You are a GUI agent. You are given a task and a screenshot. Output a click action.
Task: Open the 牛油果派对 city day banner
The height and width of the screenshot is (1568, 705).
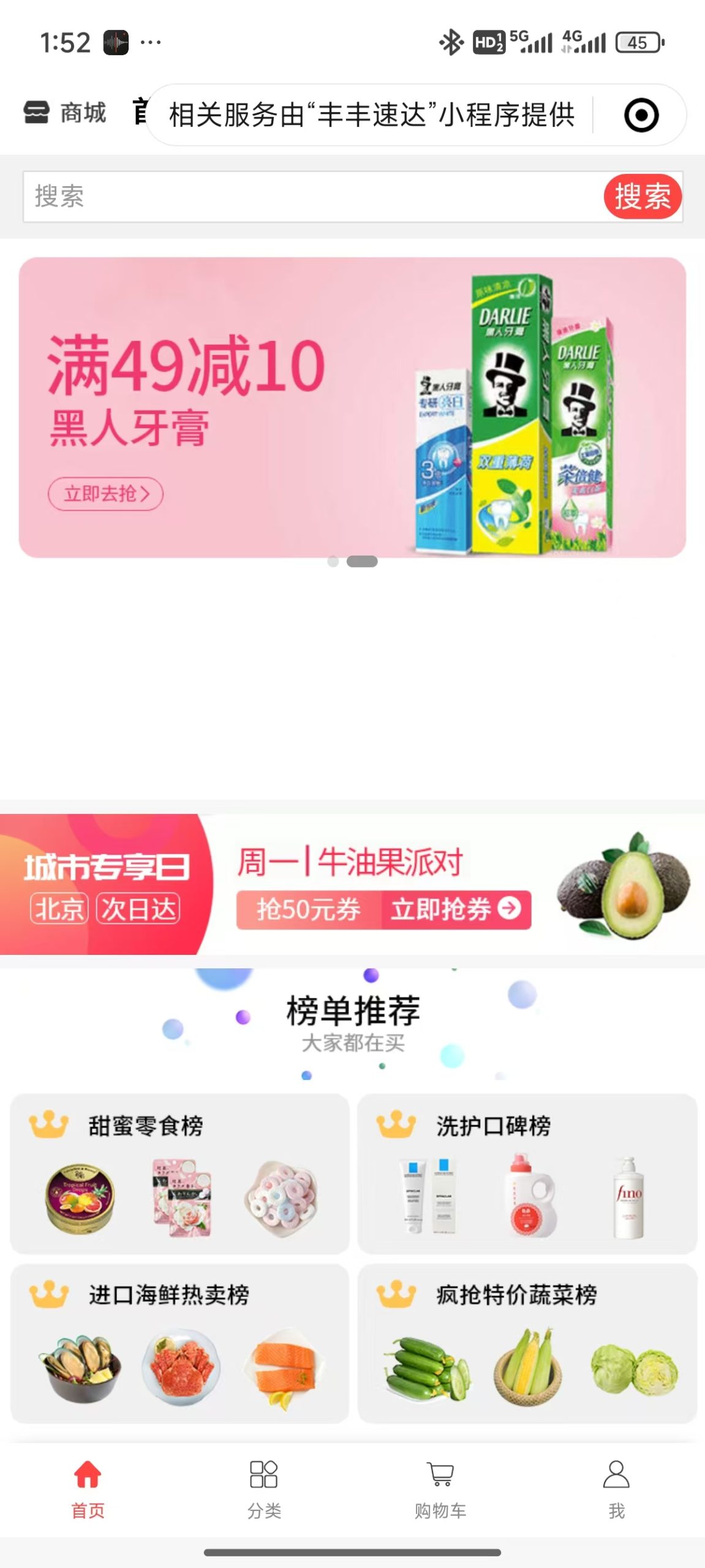(352, 884)
